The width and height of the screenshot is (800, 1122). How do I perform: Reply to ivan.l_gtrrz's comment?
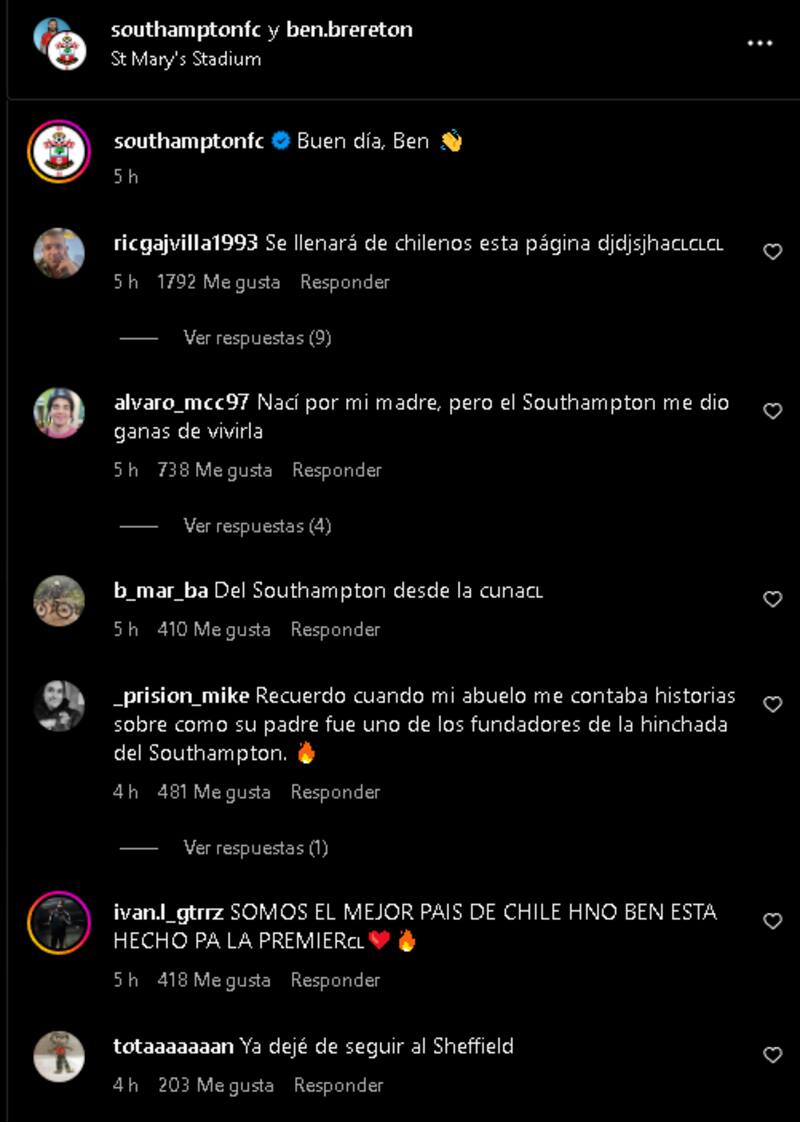pos(335,980)
